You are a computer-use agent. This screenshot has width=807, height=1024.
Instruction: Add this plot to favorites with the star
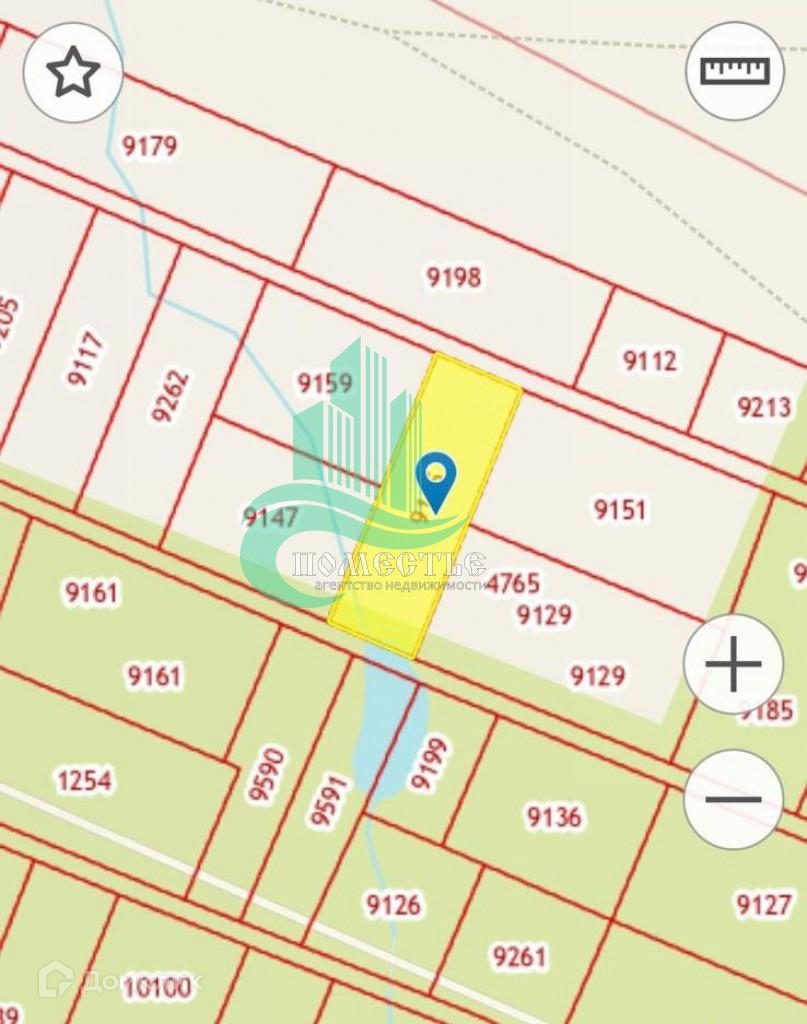click(x=73, y=72)
